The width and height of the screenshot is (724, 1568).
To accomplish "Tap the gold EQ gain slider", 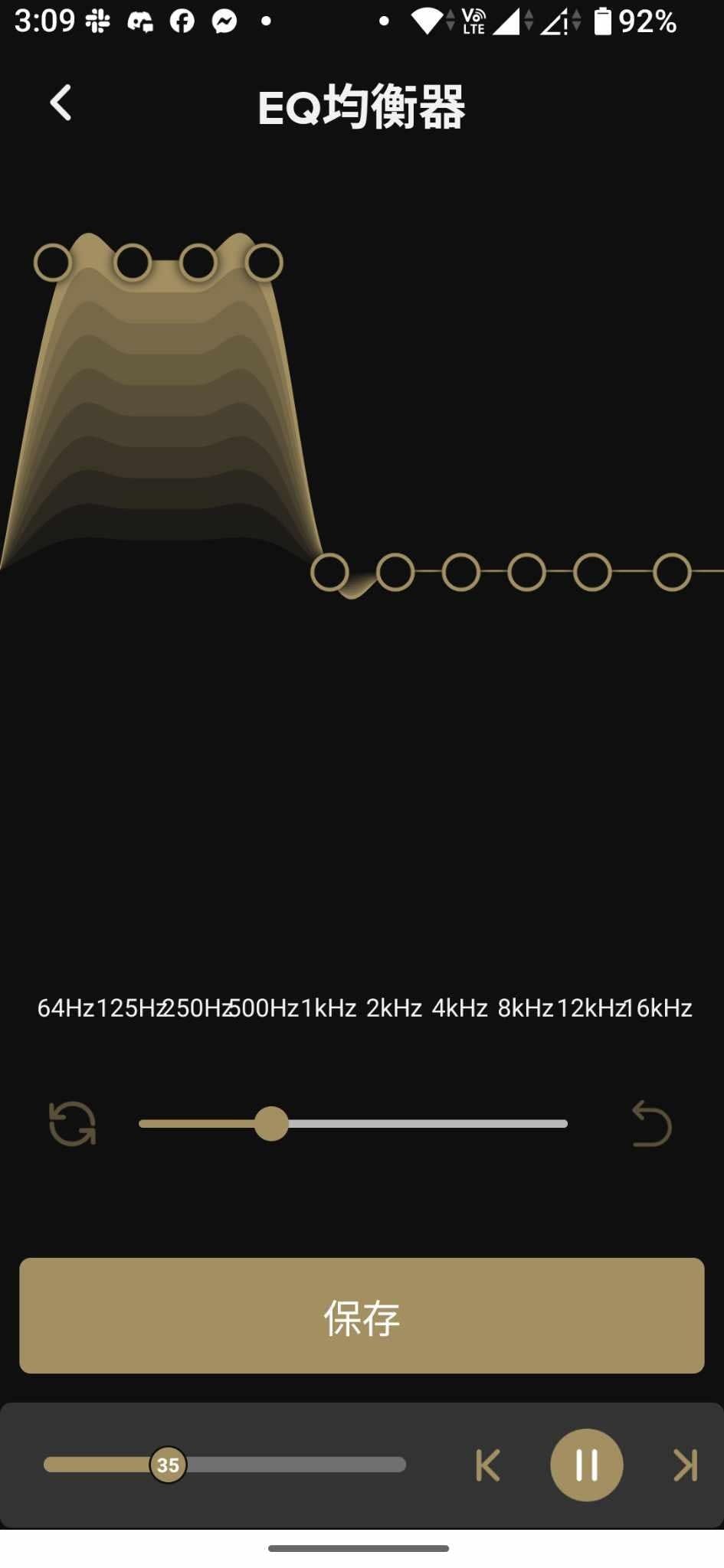I will 271,1123.
